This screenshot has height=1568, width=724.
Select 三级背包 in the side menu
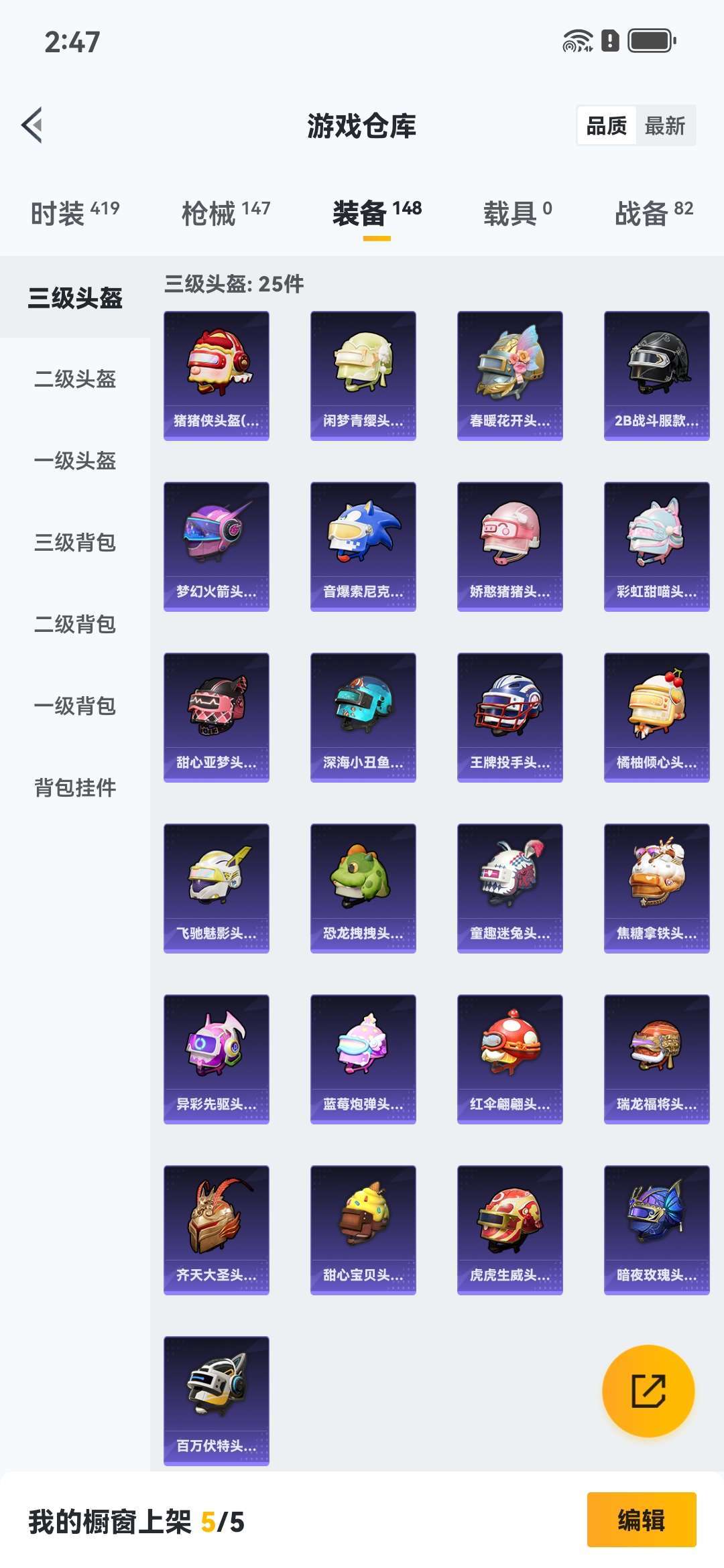(x=75, y=542)
